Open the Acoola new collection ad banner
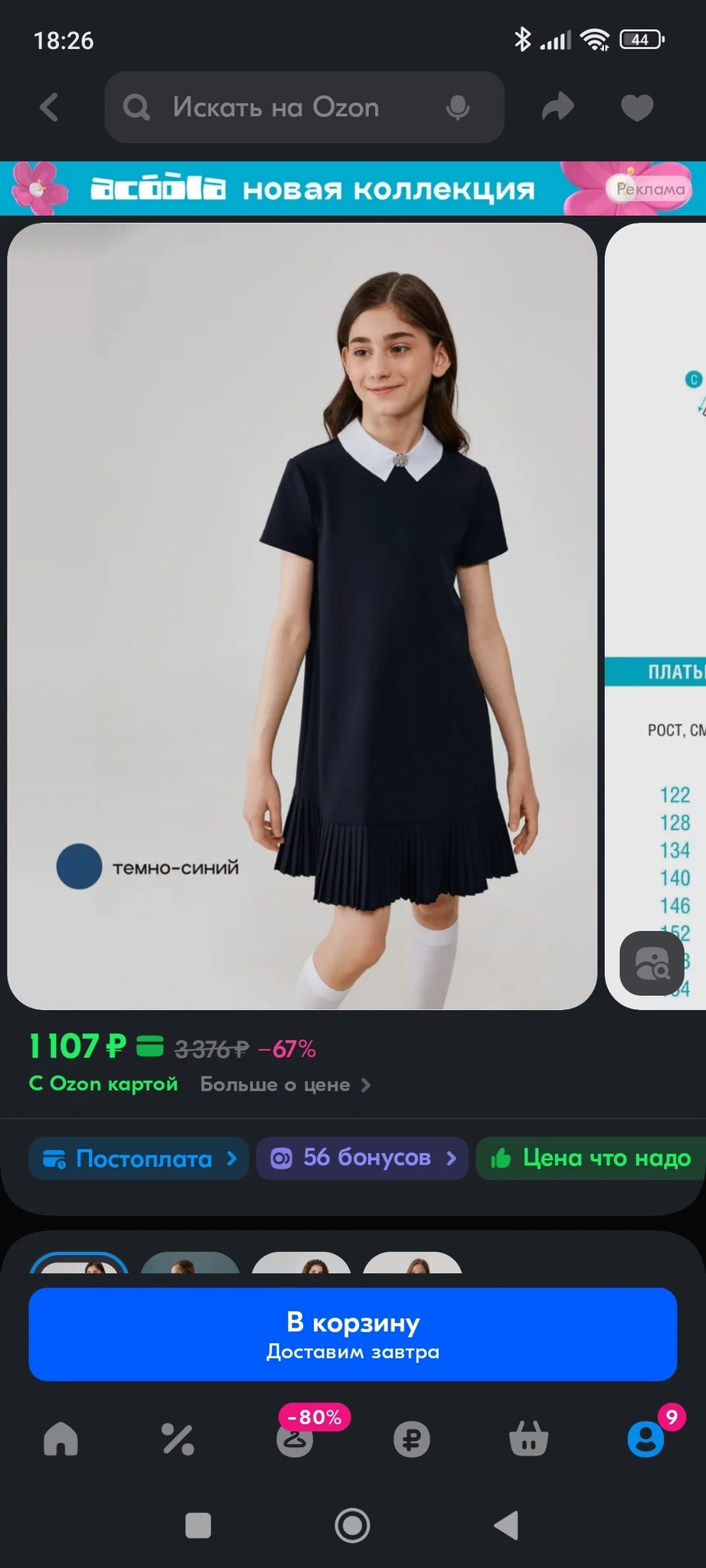Screen dimensions: 706x1568 (352, 188)
